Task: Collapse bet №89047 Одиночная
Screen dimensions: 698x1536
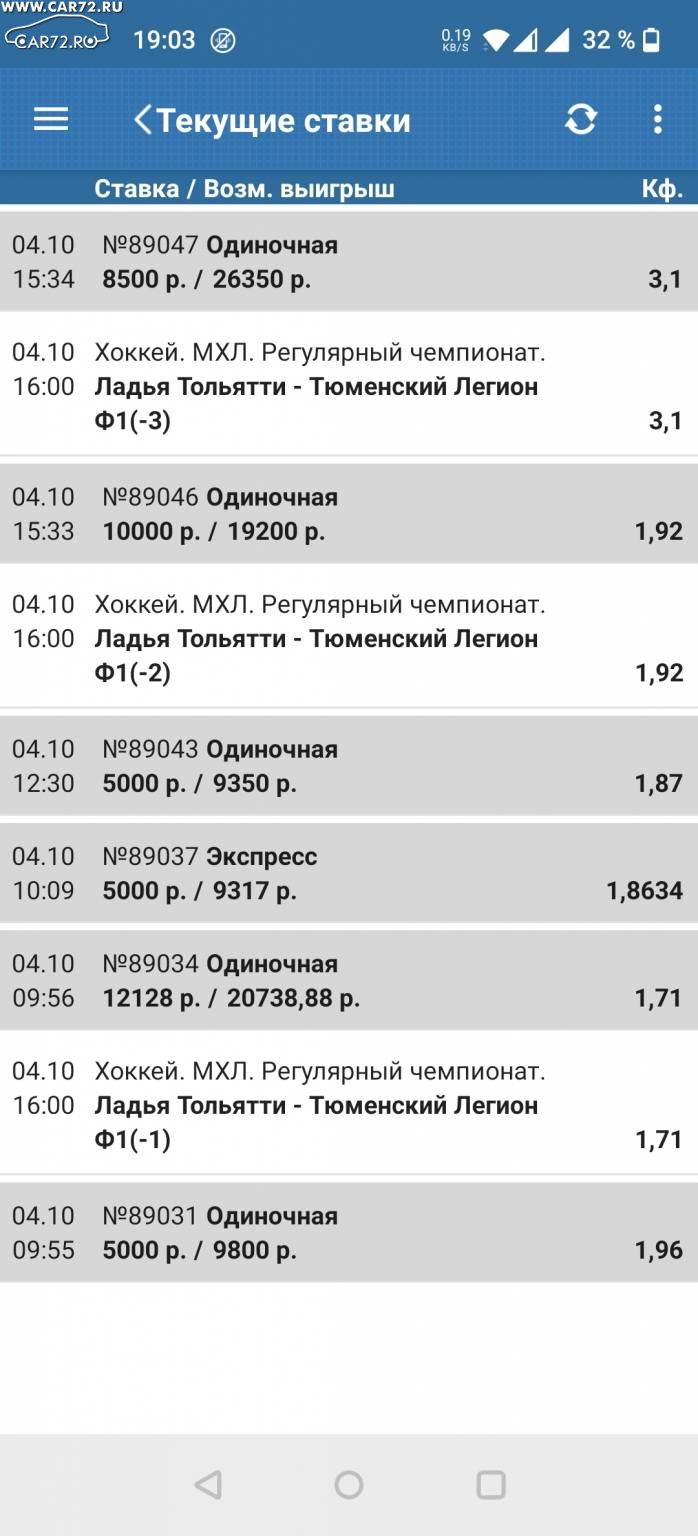Action: [349, 261]
